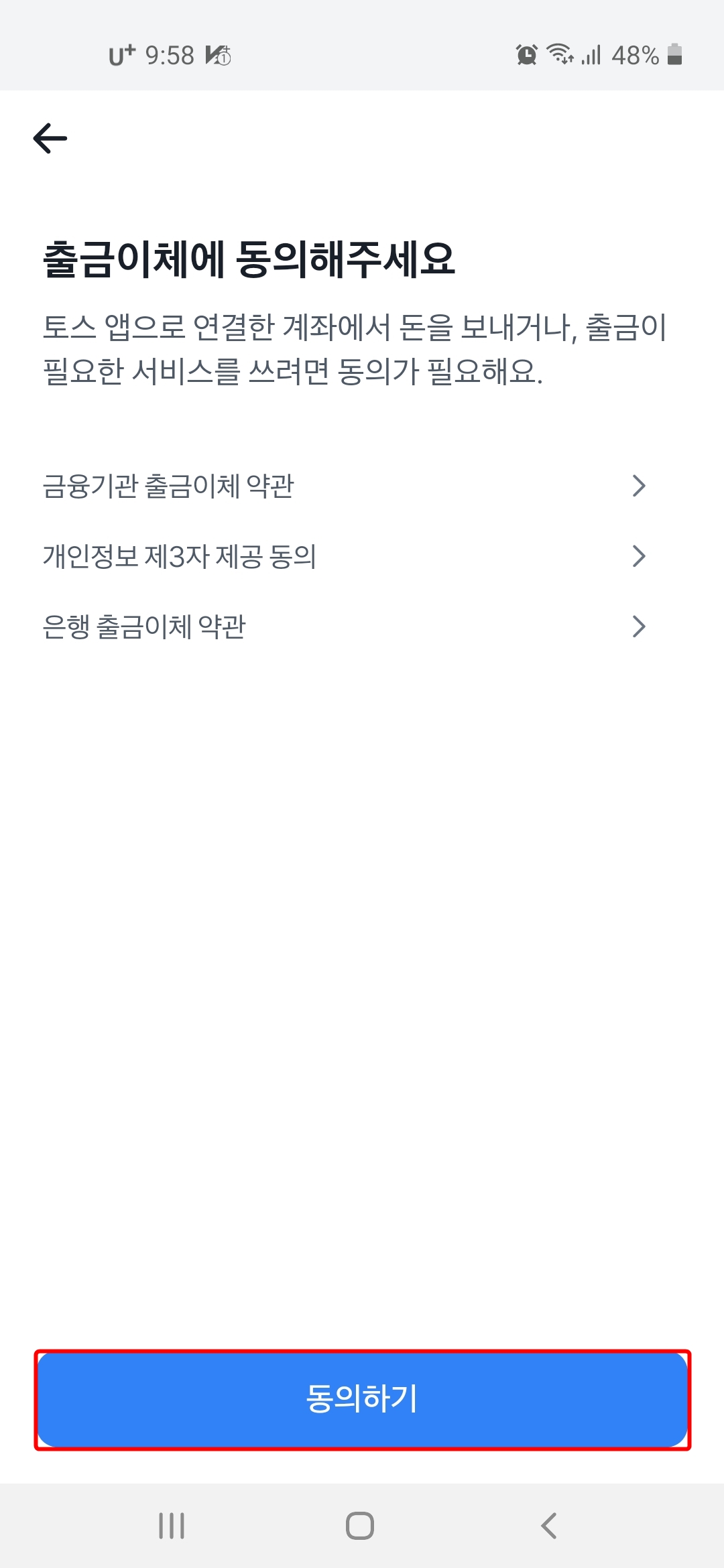Open the 은행 출금이체 약관 terms
Image resolution: width=724 pixels, height=1568 pixels.
tap(144, 626)
